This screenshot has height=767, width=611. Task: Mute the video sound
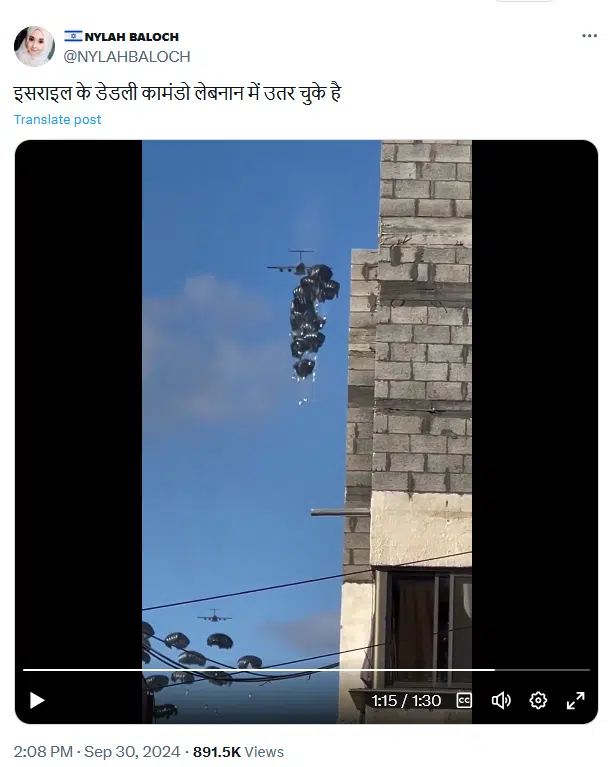tap(501, 700)
